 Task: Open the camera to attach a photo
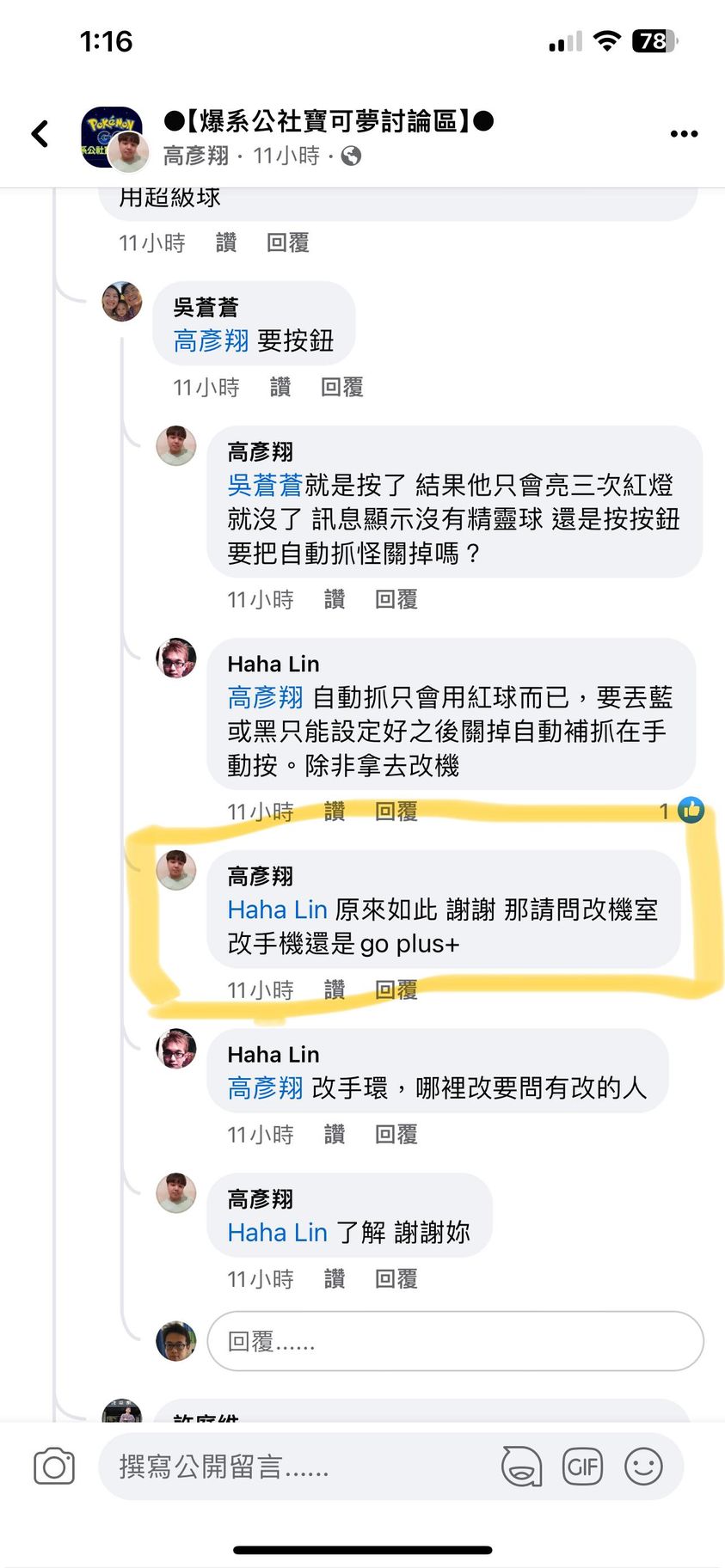click(x=54, y=1467)
